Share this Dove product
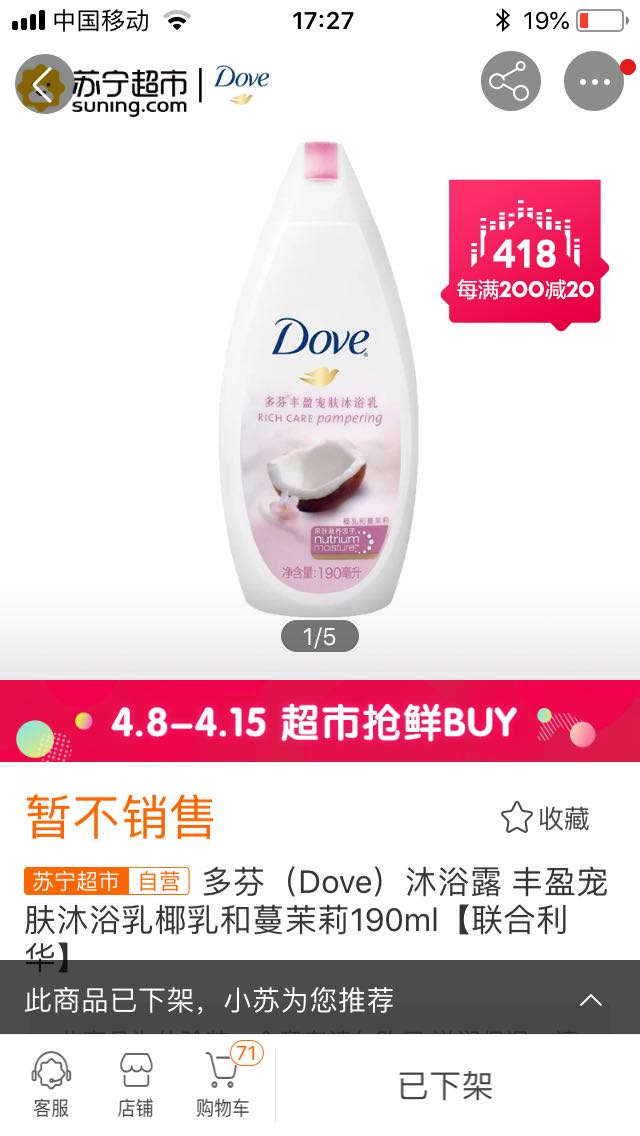 click(x=510, y=82)
